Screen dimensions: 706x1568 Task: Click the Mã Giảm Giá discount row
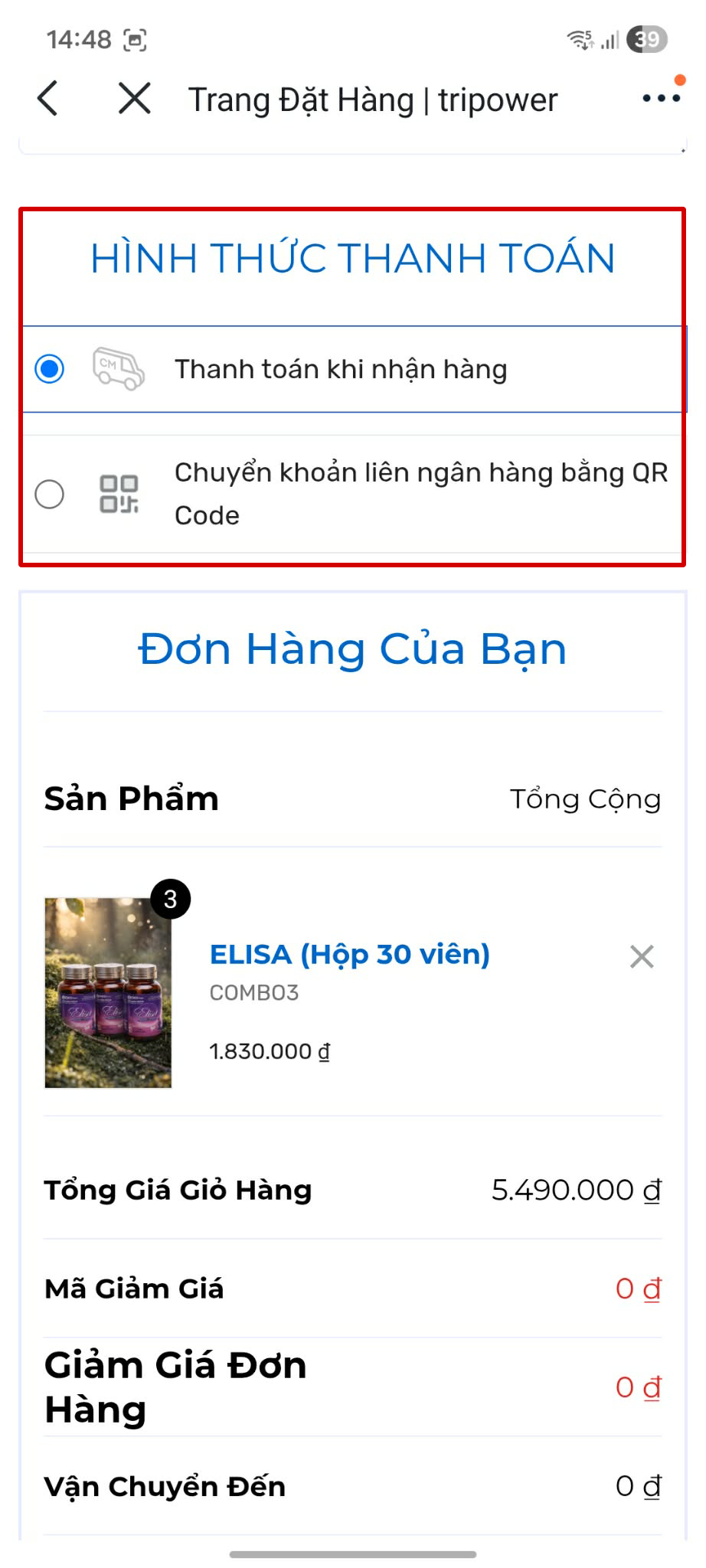pyautogui.click(x=352, y=1289)
